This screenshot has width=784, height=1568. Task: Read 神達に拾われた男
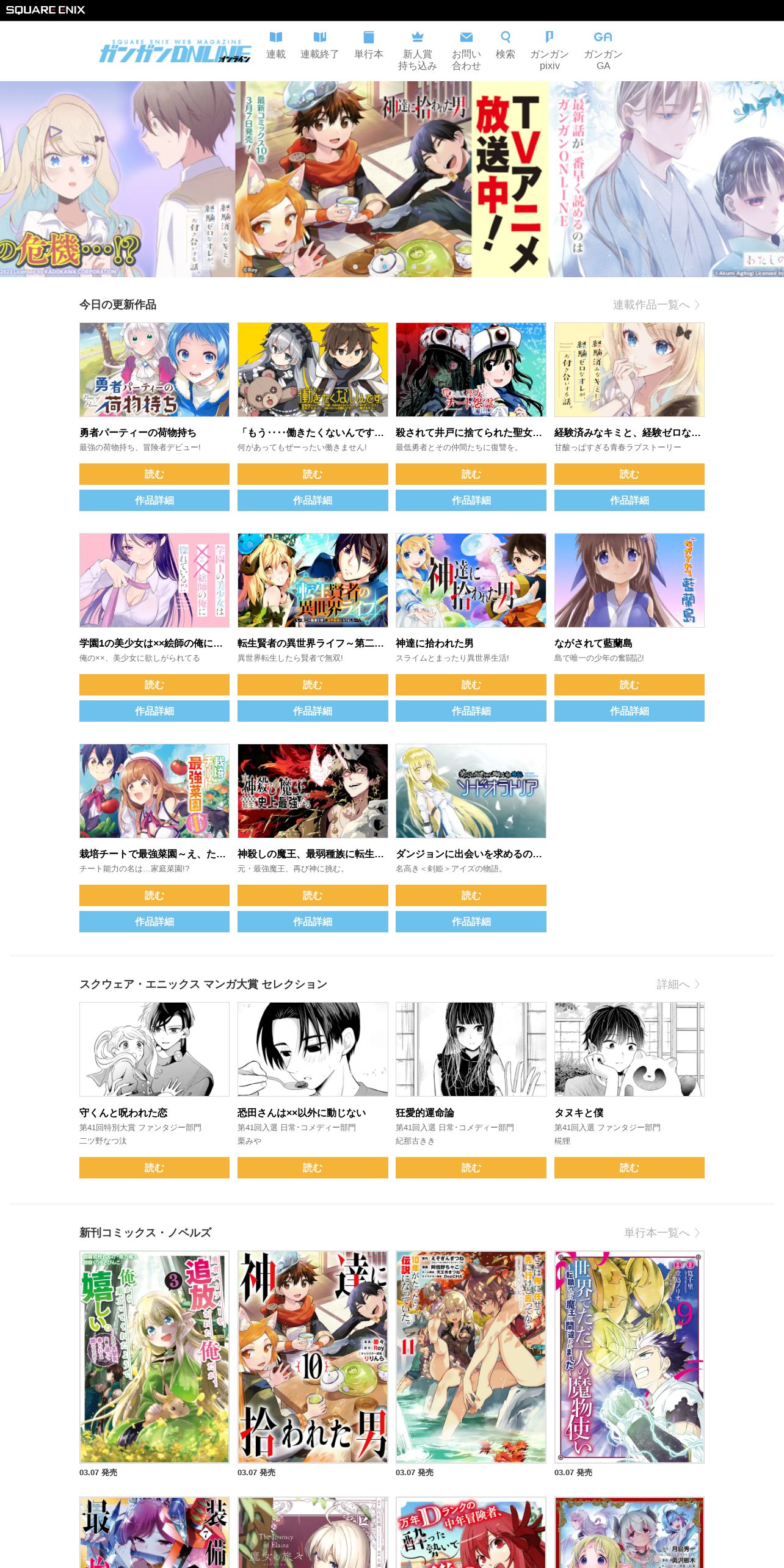[x=470, y=684]
